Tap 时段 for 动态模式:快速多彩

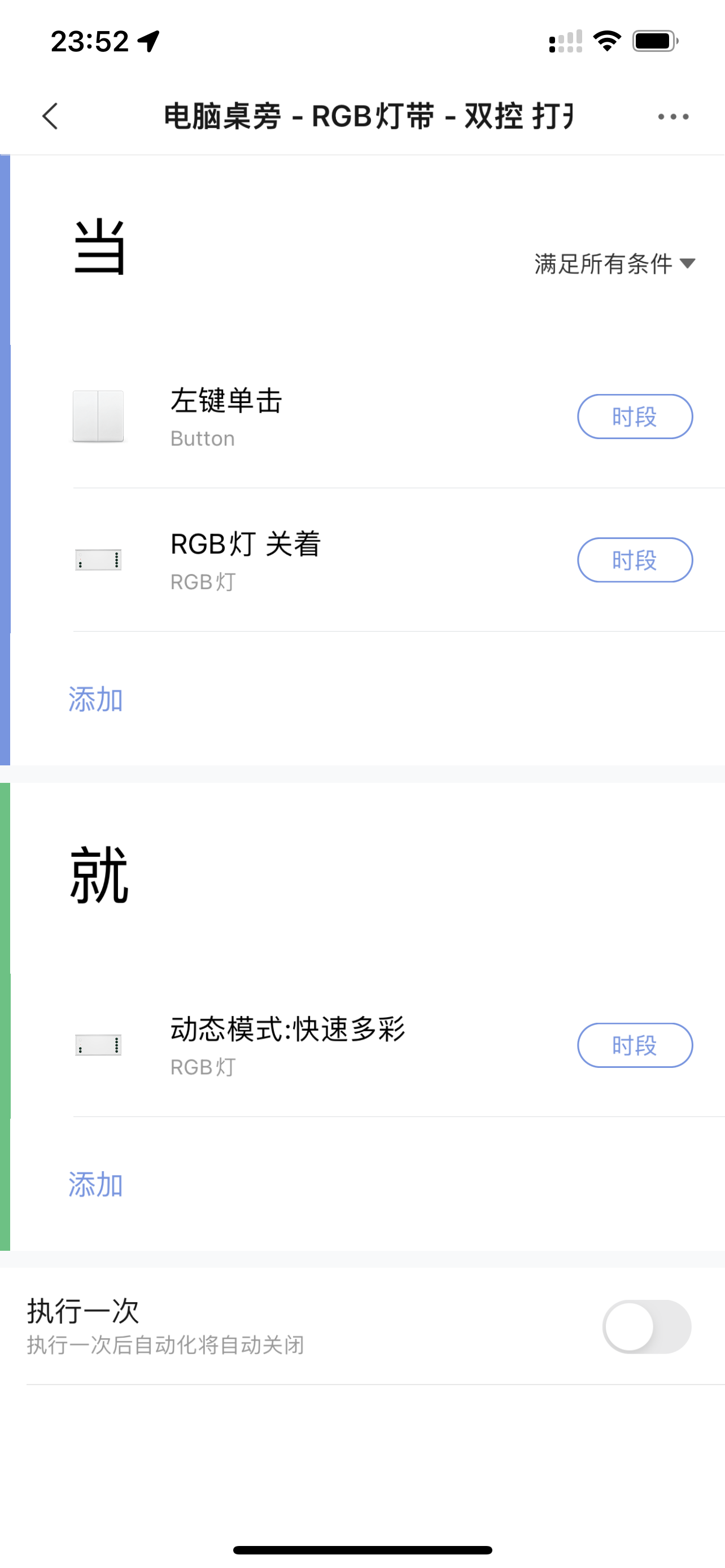pyautogui.click(x=634, y=1045)
